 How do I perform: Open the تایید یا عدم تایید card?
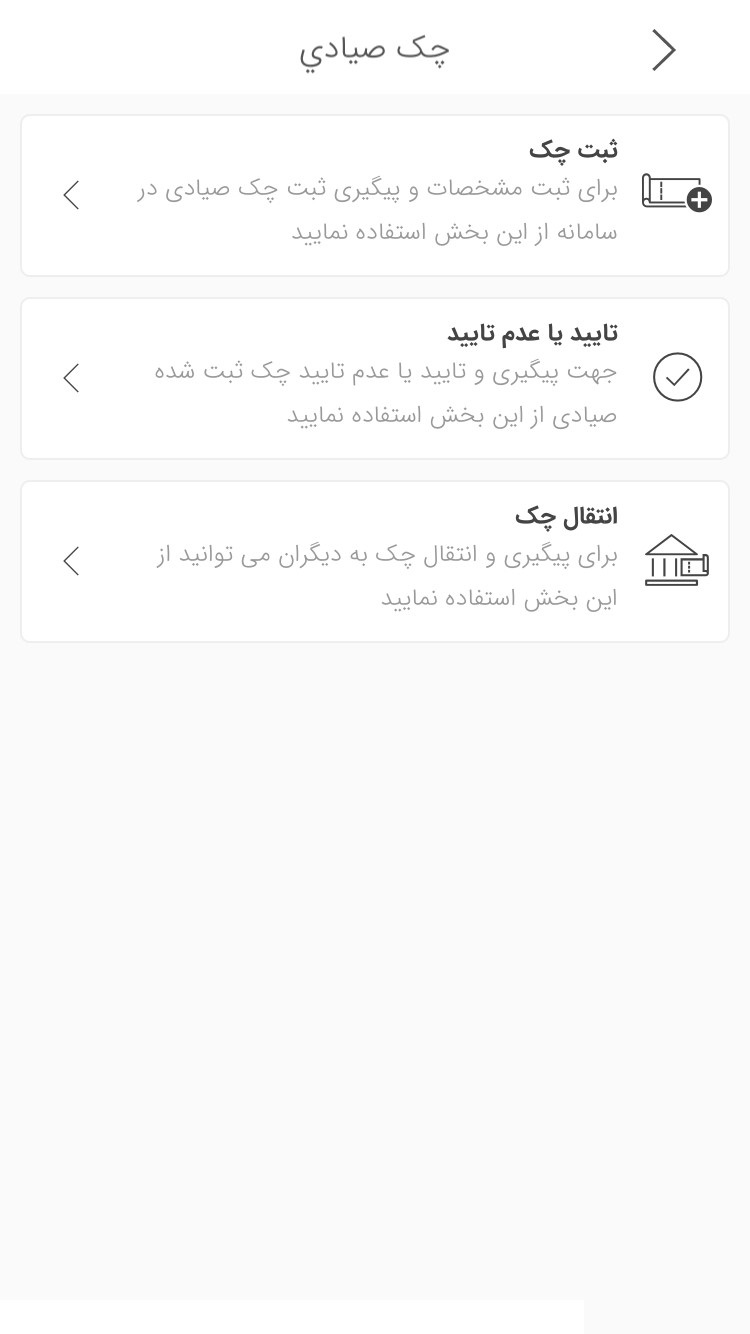[375, 378]
